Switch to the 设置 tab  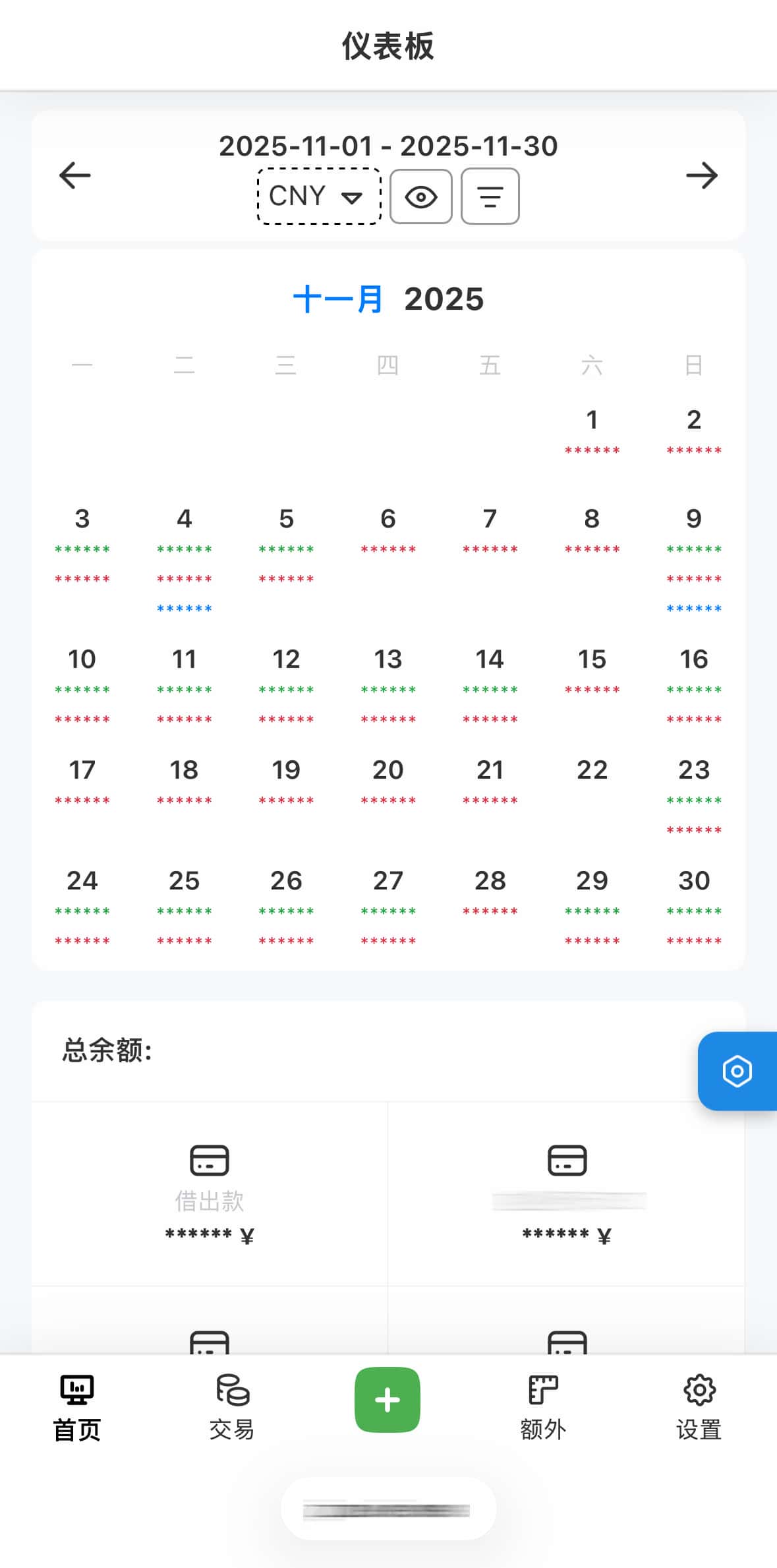pyautogui.click(x=699, y=1407)
